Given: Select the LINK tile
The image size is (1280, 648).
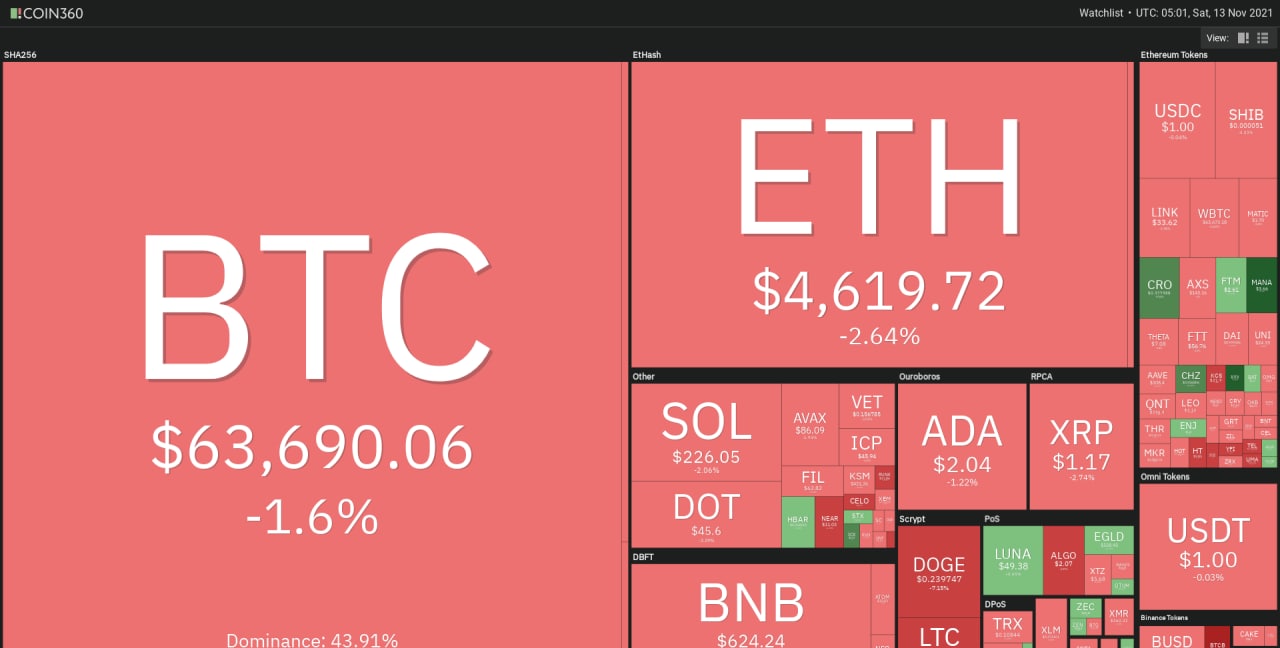Looking at the screenshot, I should [x=1164, y=217].
